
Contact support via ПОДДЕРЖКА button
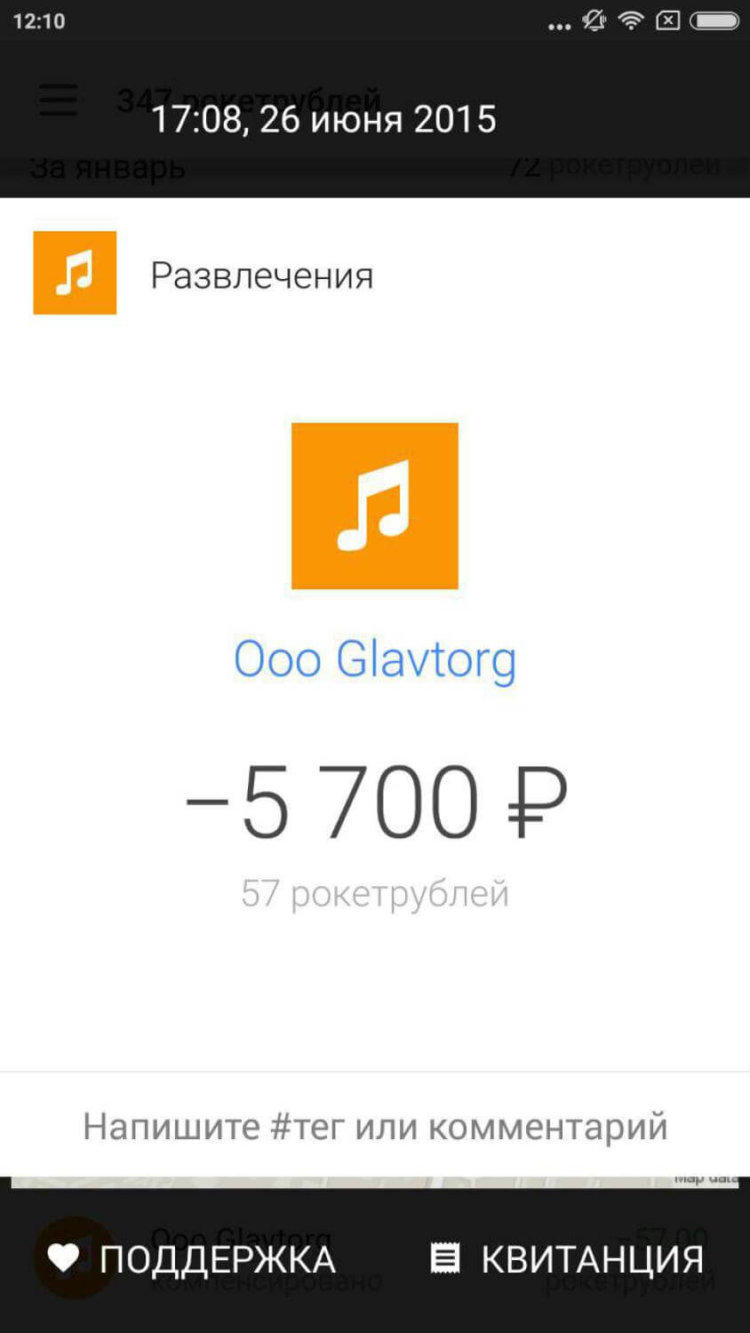(192, 1259)
